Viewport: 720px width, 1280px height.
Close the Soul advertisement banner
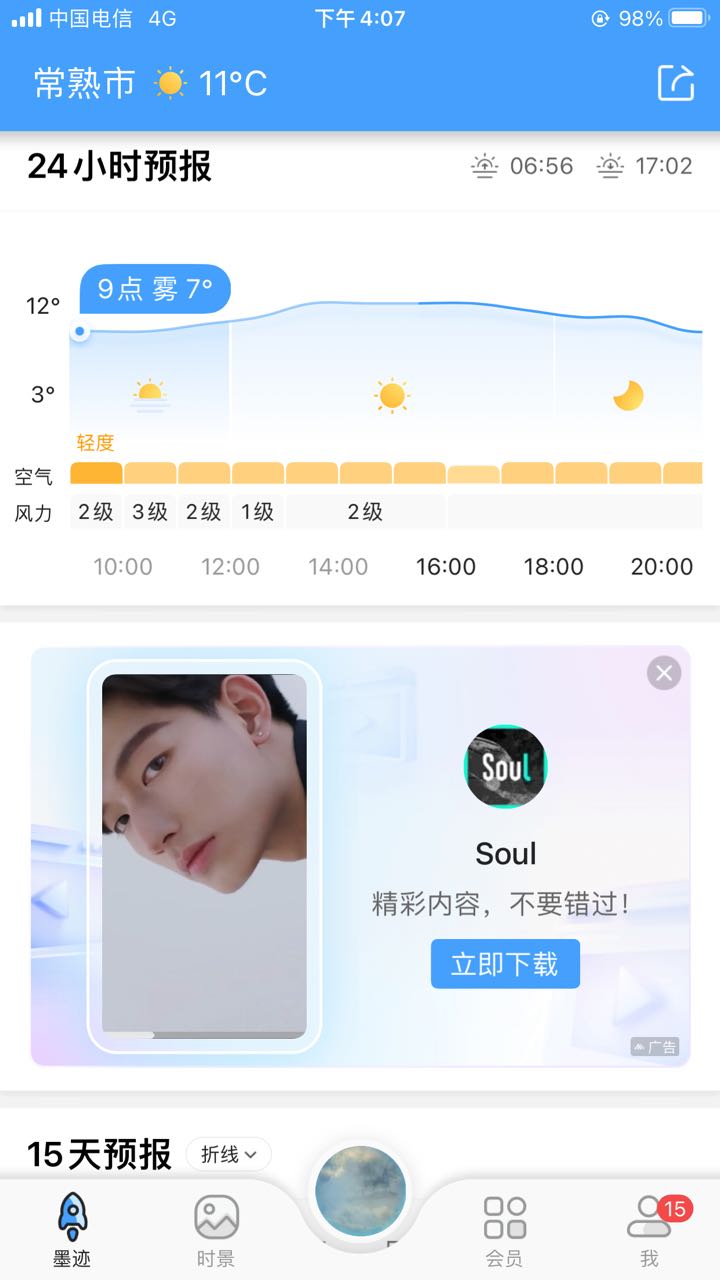coord(664,673)
